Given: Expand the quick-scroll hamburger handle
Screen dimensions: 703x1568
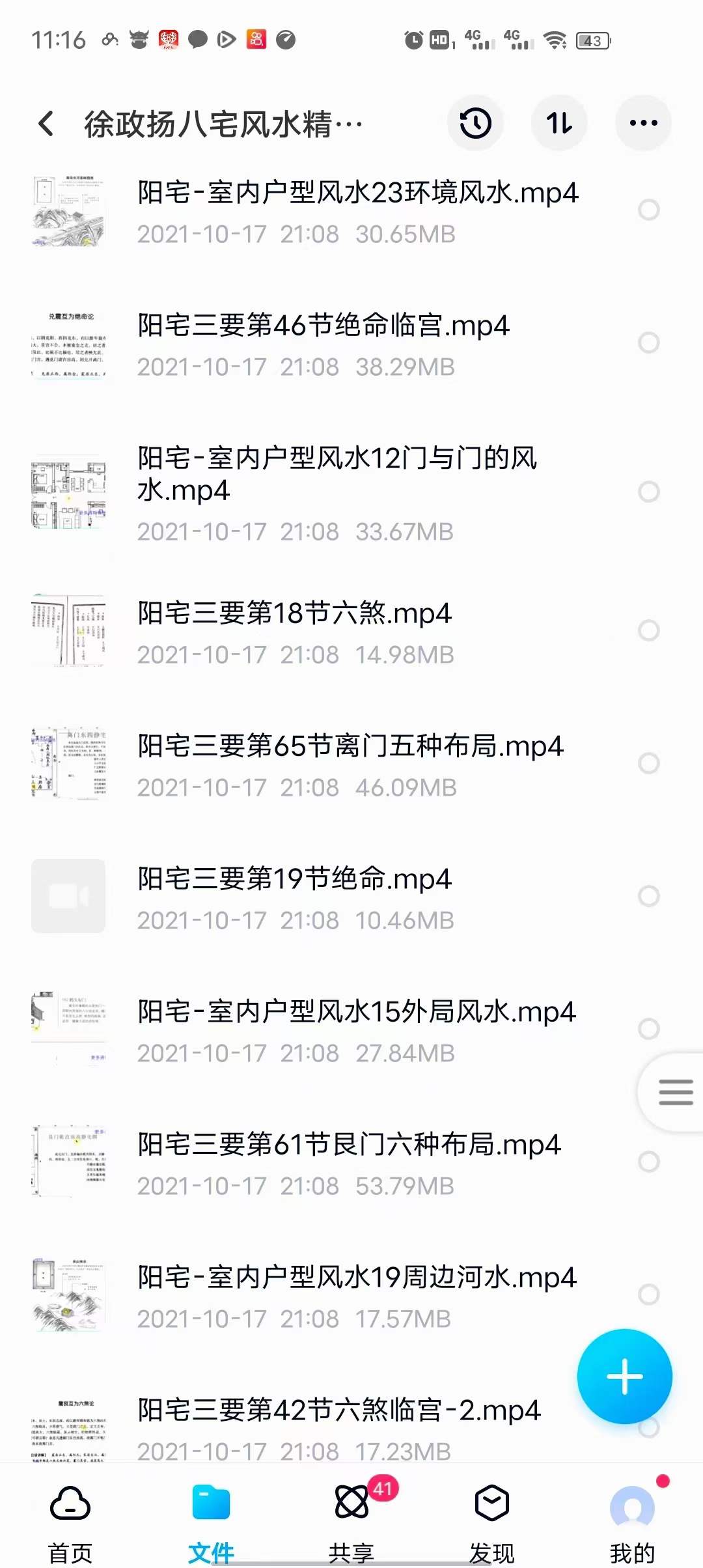Looking at the screenshot, I should [x=674, y=1093].
